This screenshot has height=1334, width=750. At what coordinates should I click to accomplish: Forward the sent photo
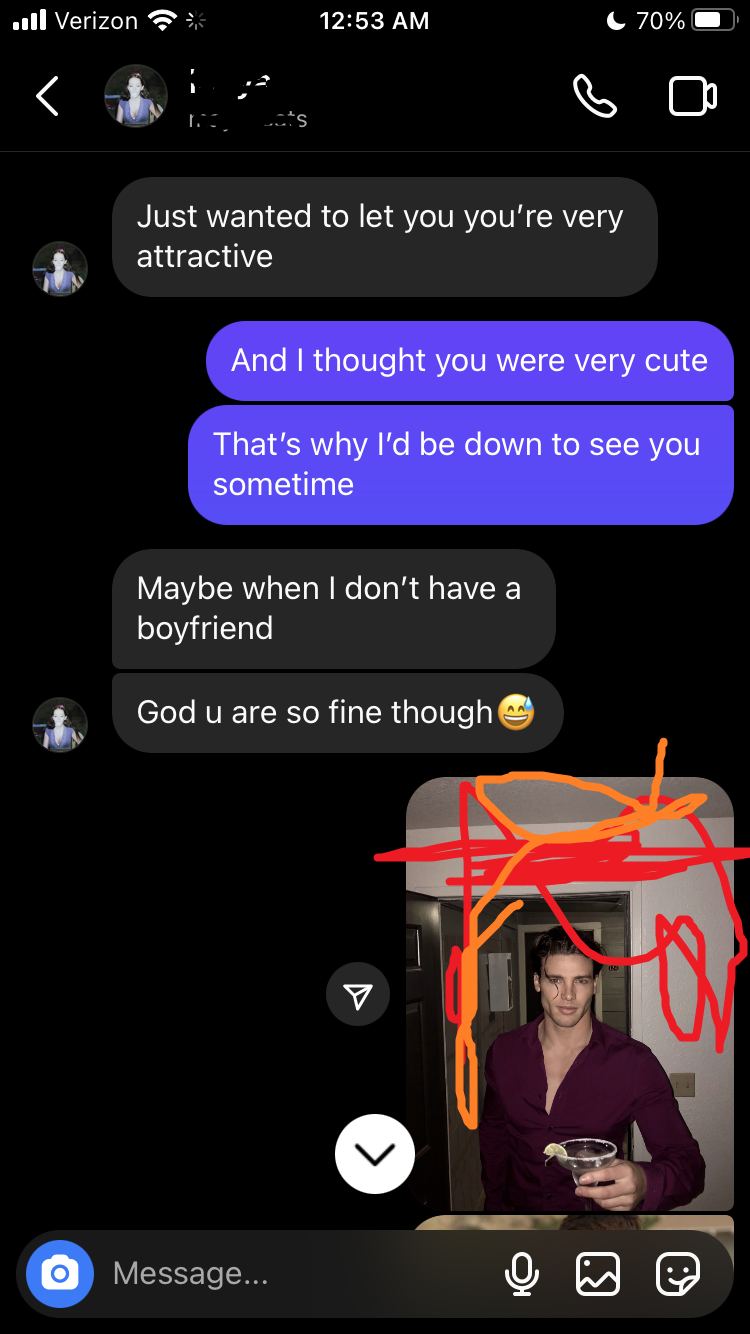pyautogui.click(x=357, y=994)
